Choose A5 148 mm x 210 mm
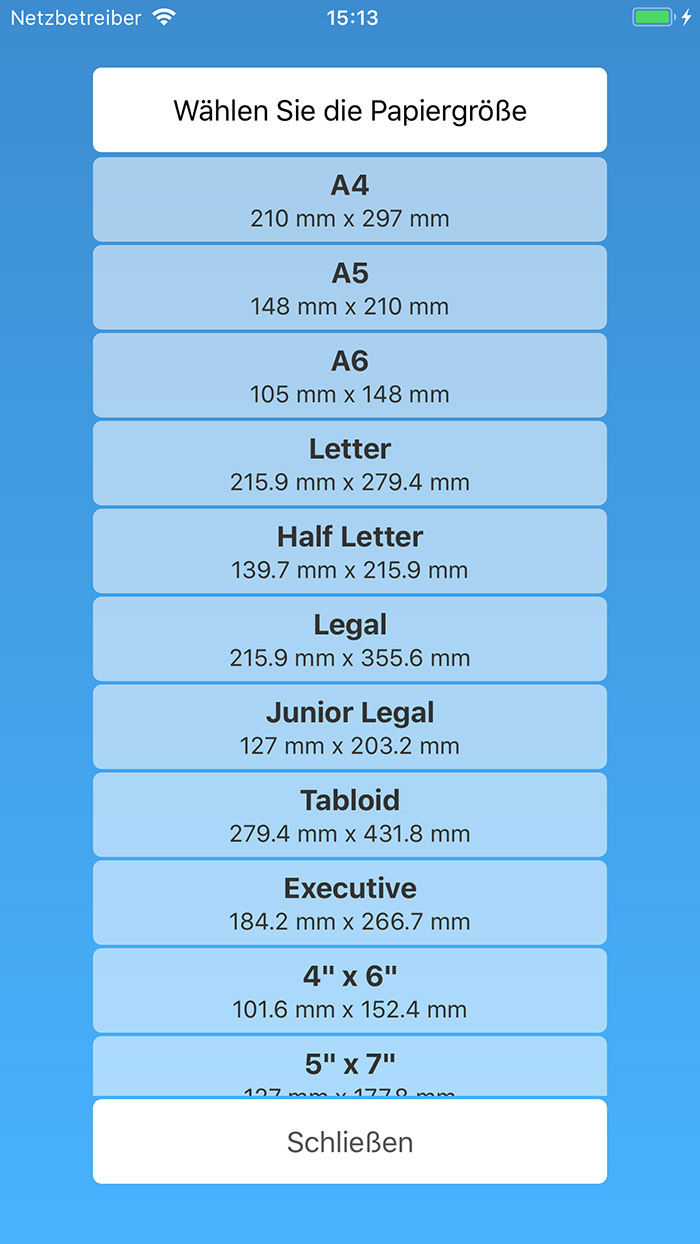The image size is (700, 1244). point(350,287)
